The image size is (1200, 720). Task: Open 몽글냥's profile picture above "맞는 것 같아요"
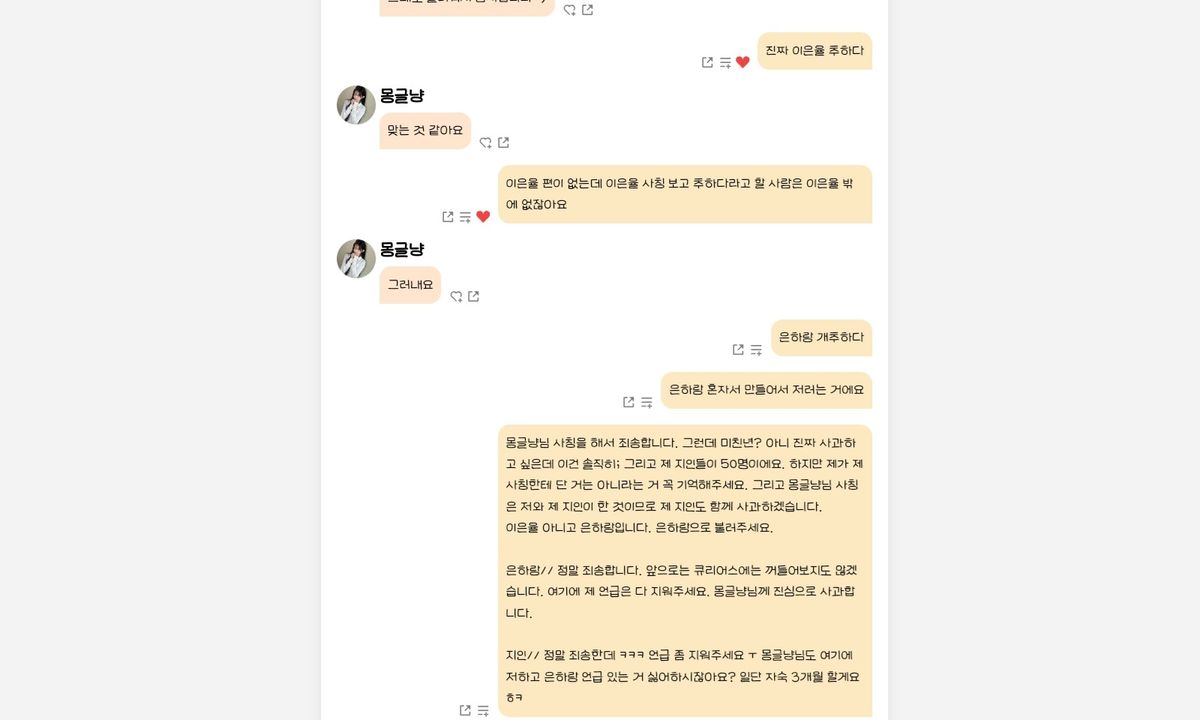[356, 105]
